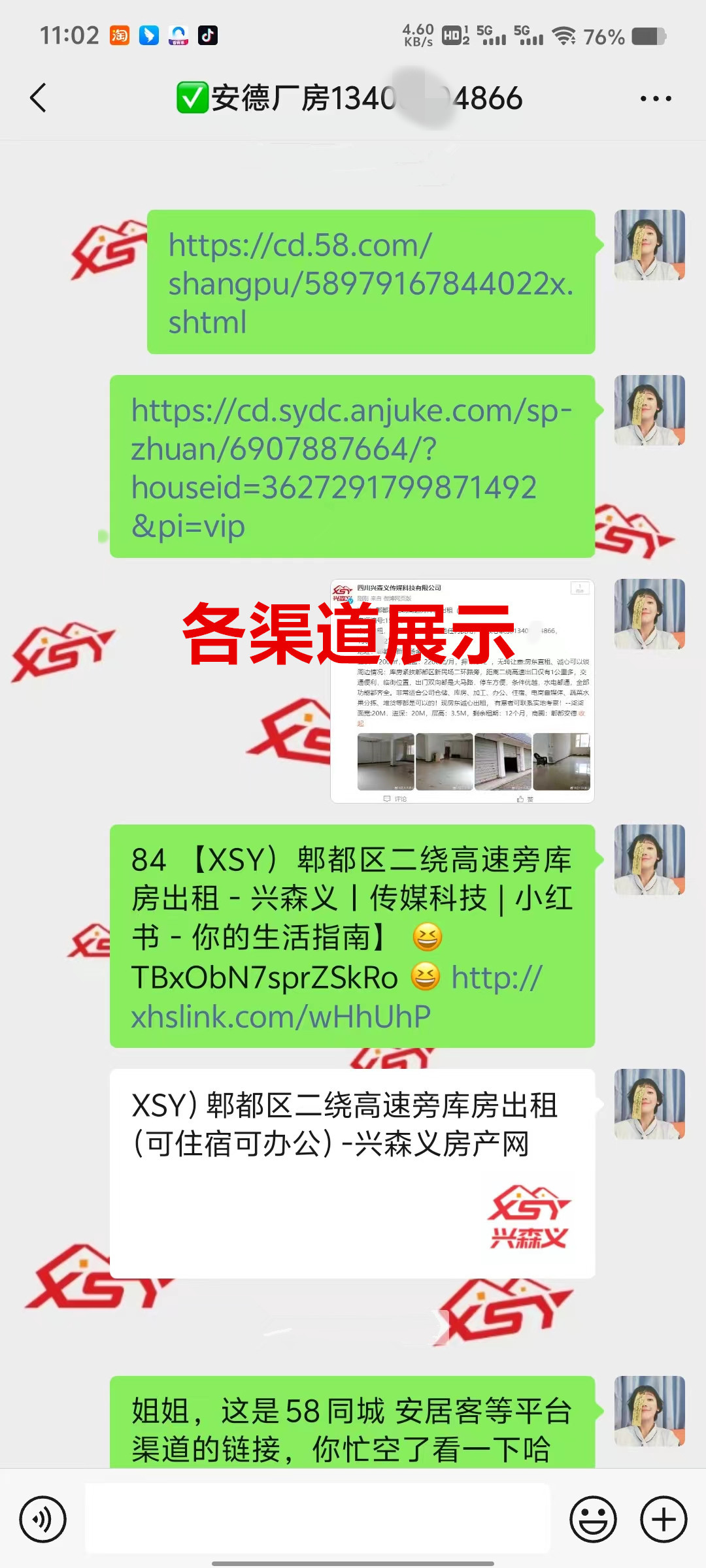This screenshot has width=706, height=1568.
Task: View the shared listing screenshot image
Action: (x=462, y=691)
